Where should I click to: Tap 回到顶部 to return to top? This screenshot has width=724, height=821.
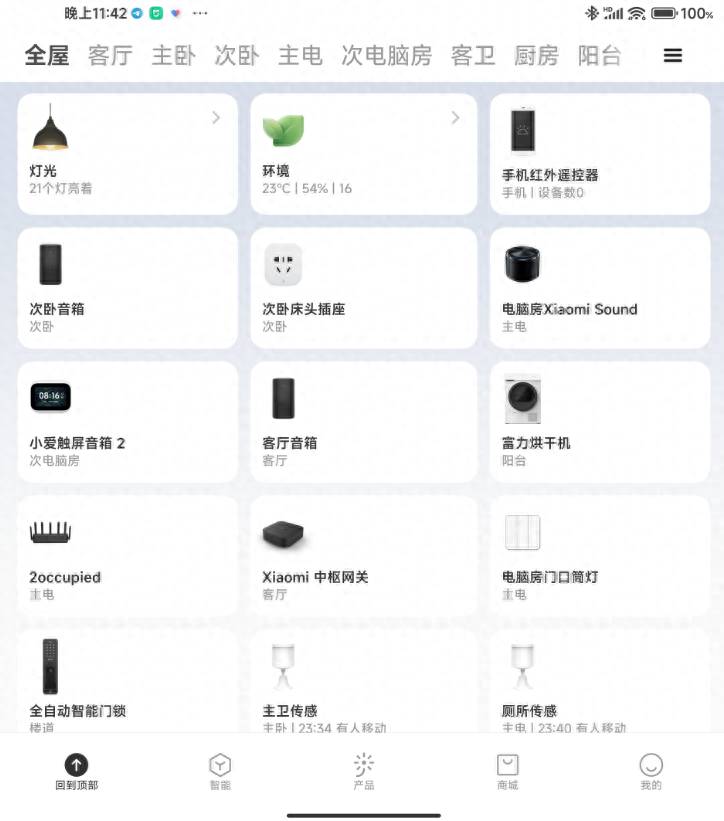coord(76,772)
